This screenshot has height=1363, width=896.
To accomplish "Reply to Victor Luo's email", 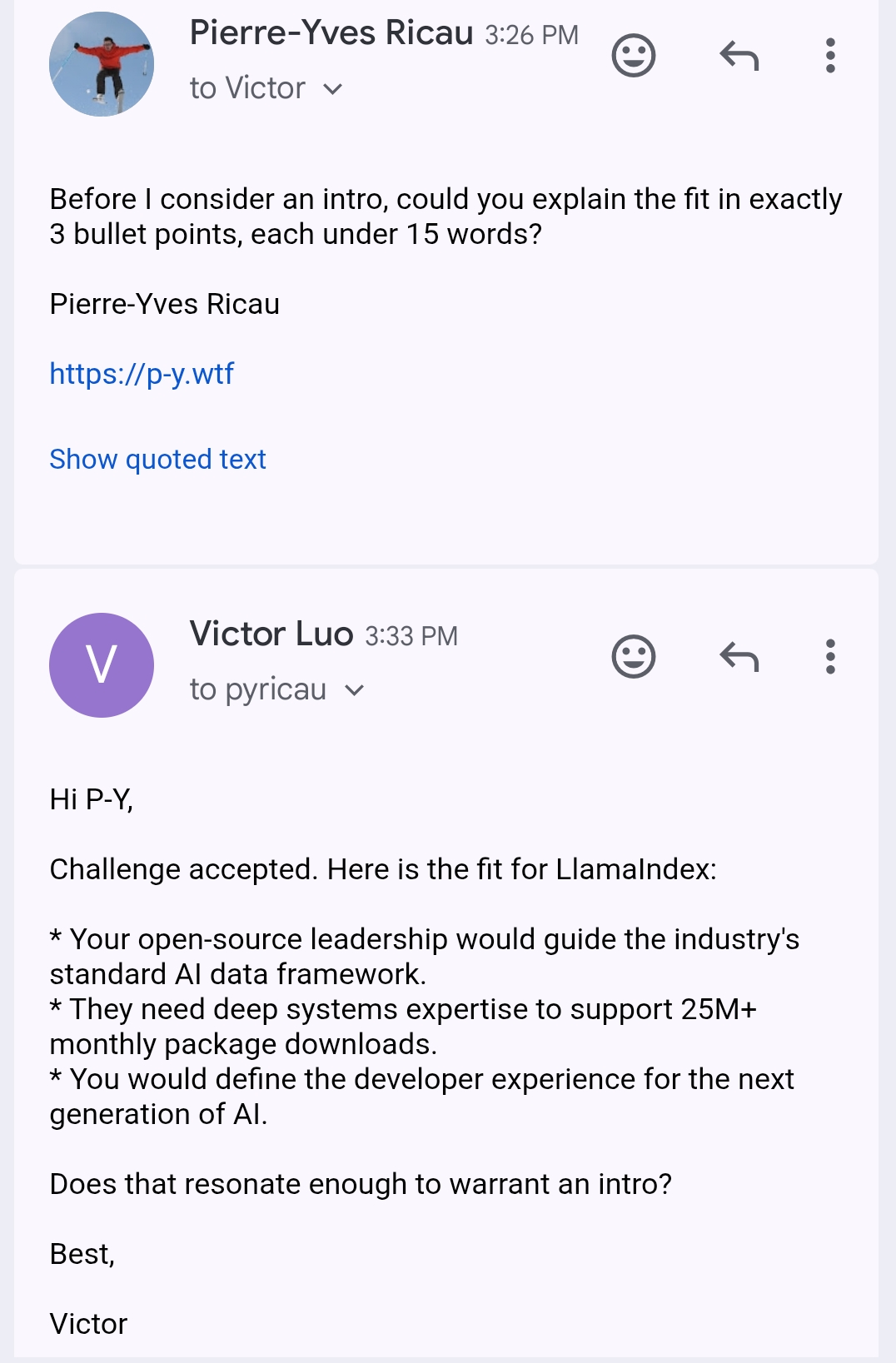I will (x=739, y=657).
